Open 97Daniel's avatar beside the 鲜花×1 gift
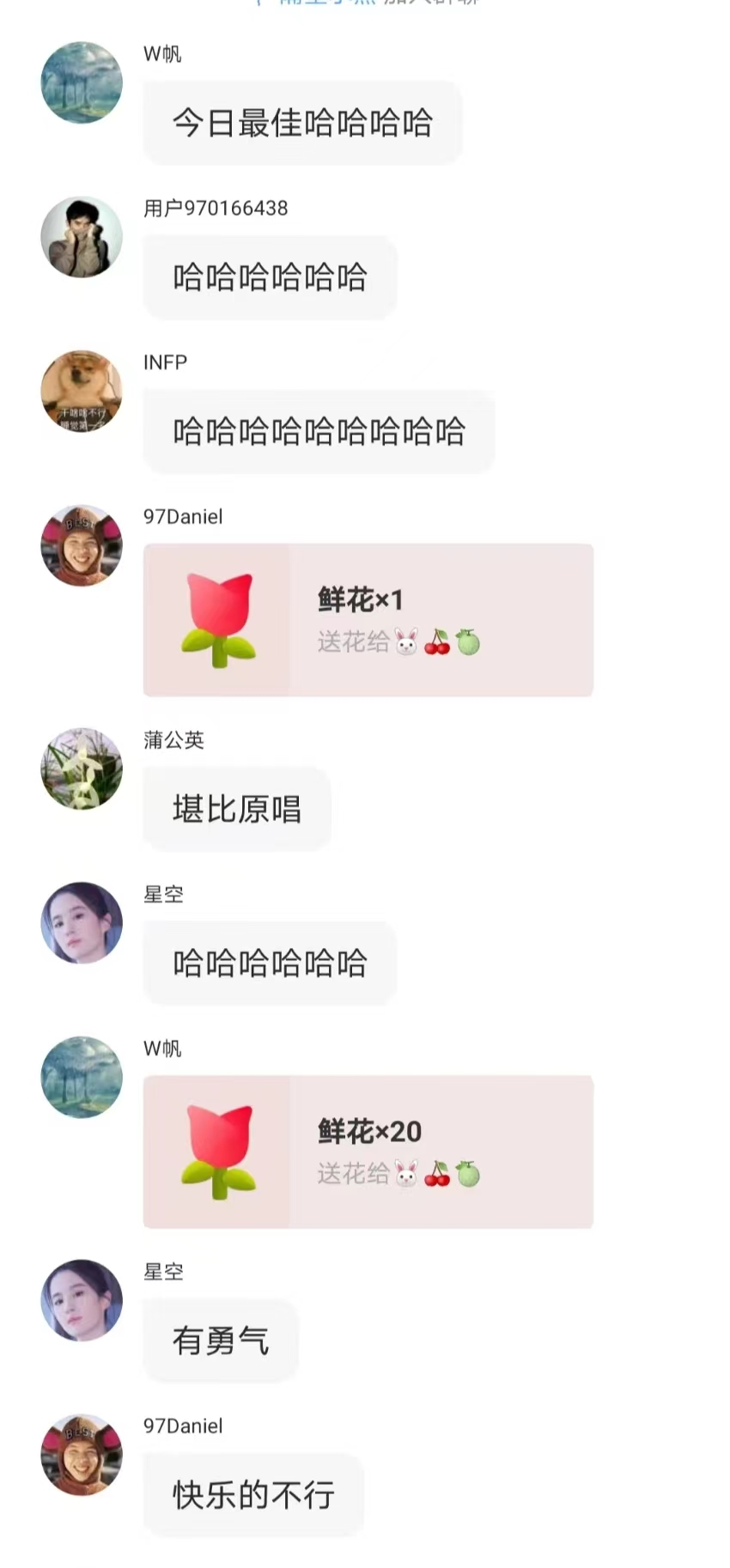The height and width of the screenshot is (1568, 730). [x=82, y=545]
